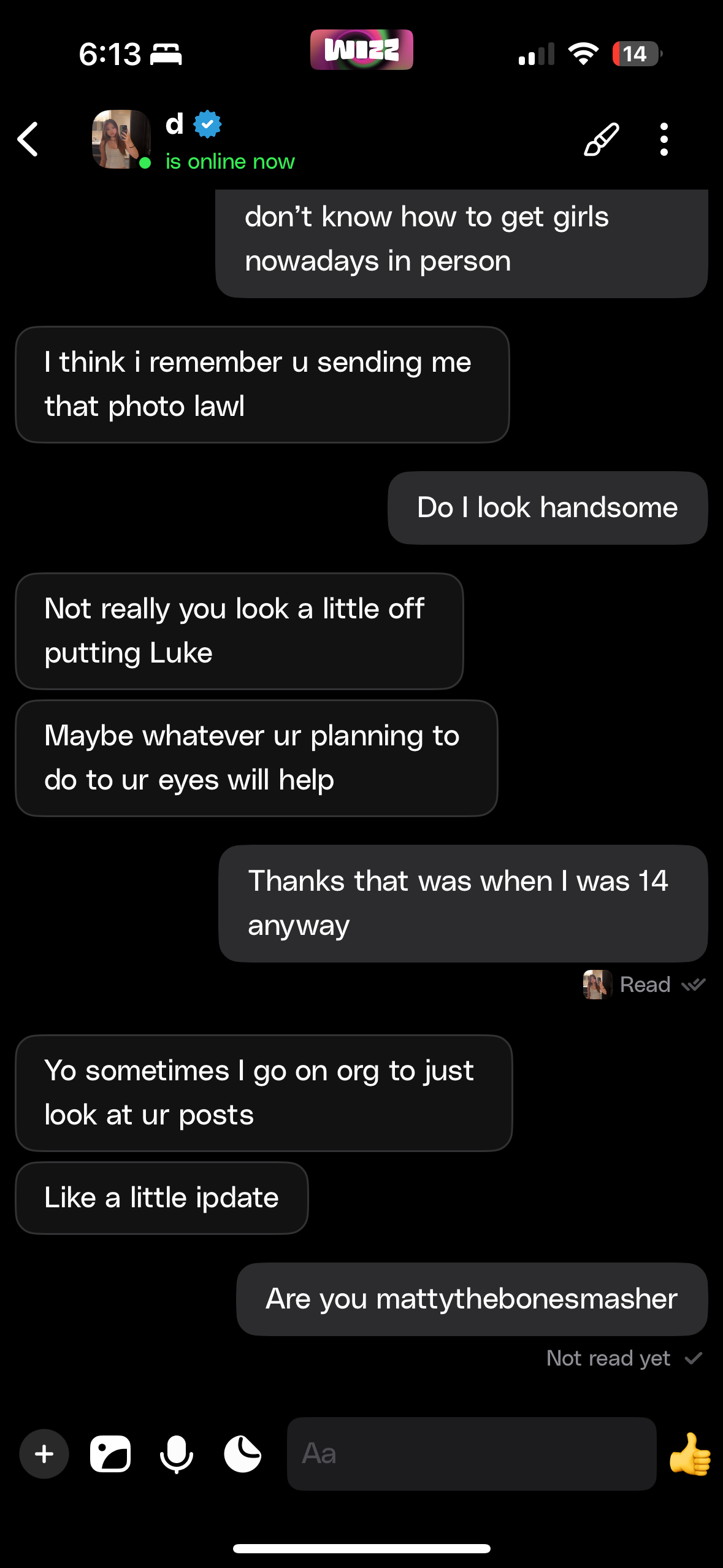Viewport: 723px width, 1568px height.
Task: Open the paintbrush chat customization
Action: (x=601, y=139)
